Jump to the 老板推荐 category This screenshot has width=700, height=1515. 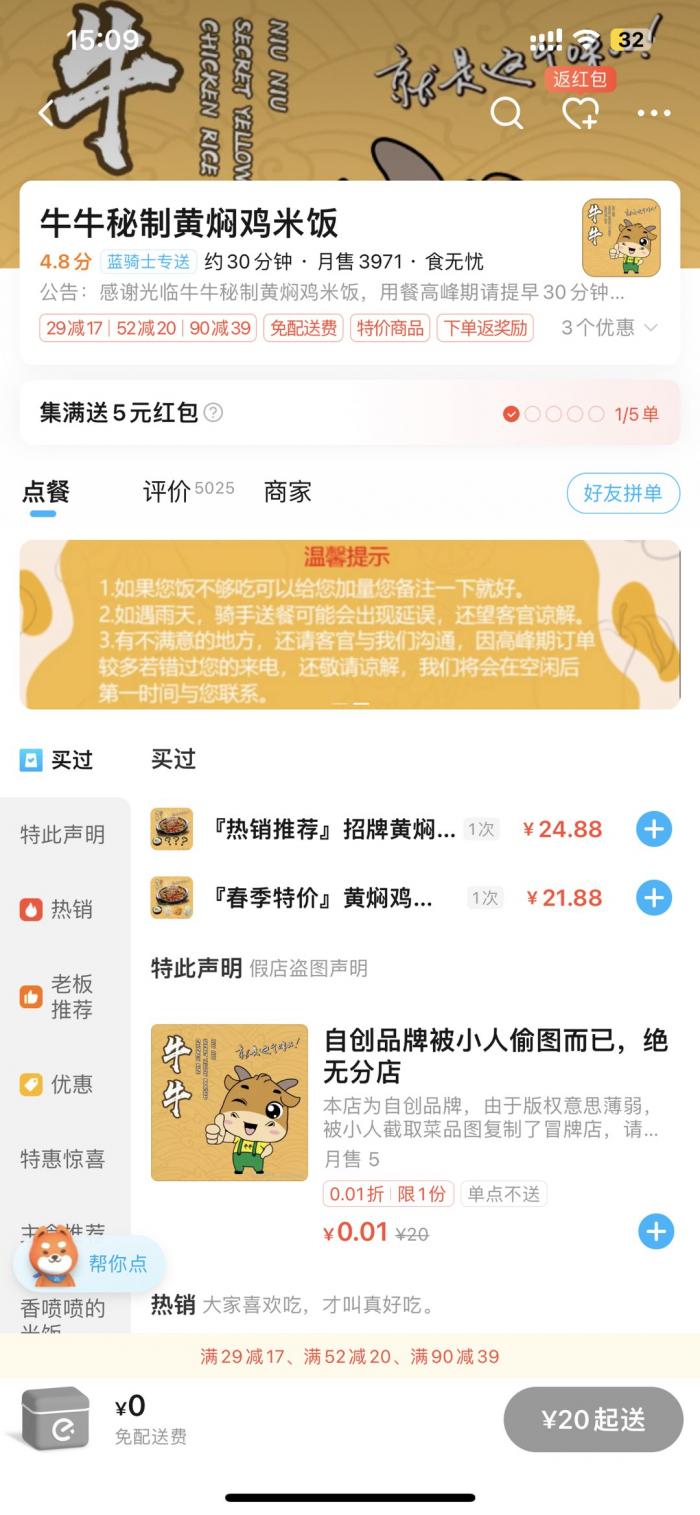click(x=60, y=997)
